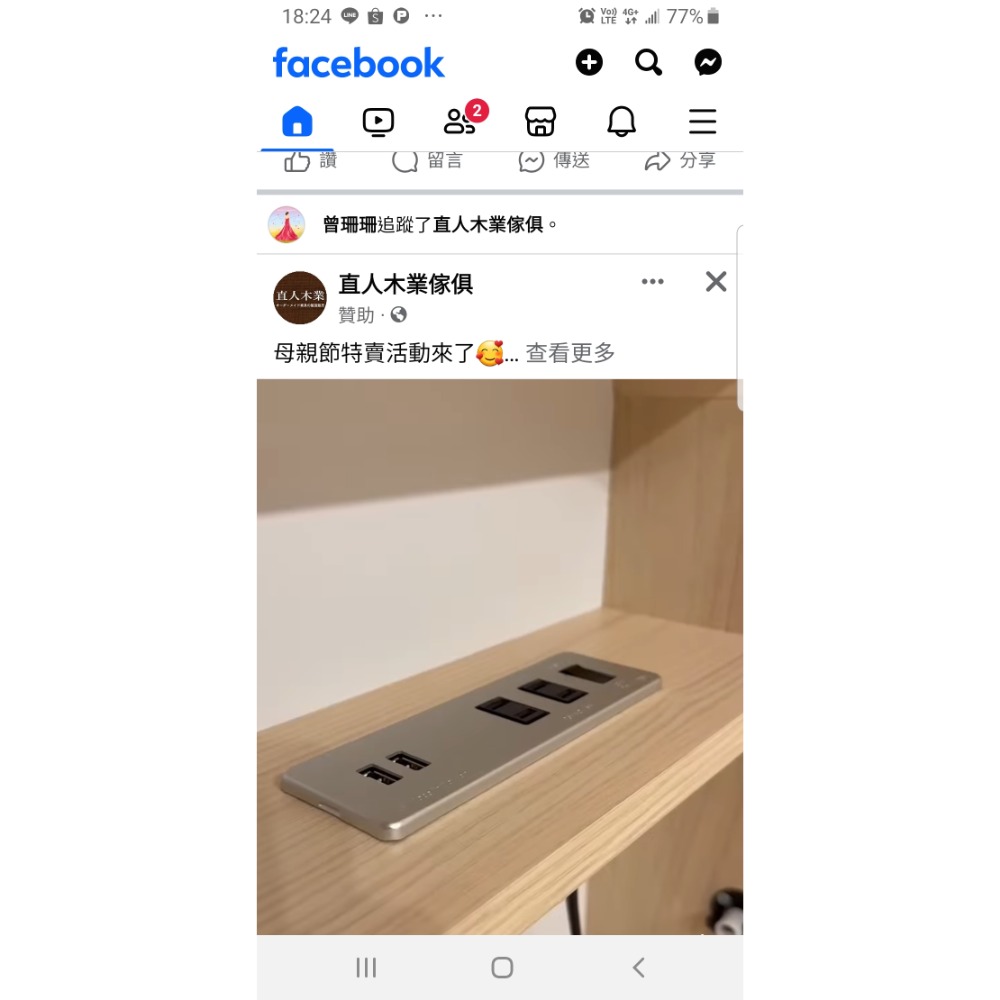
Task: Go back using the system back button
Action: click(638, 967)
